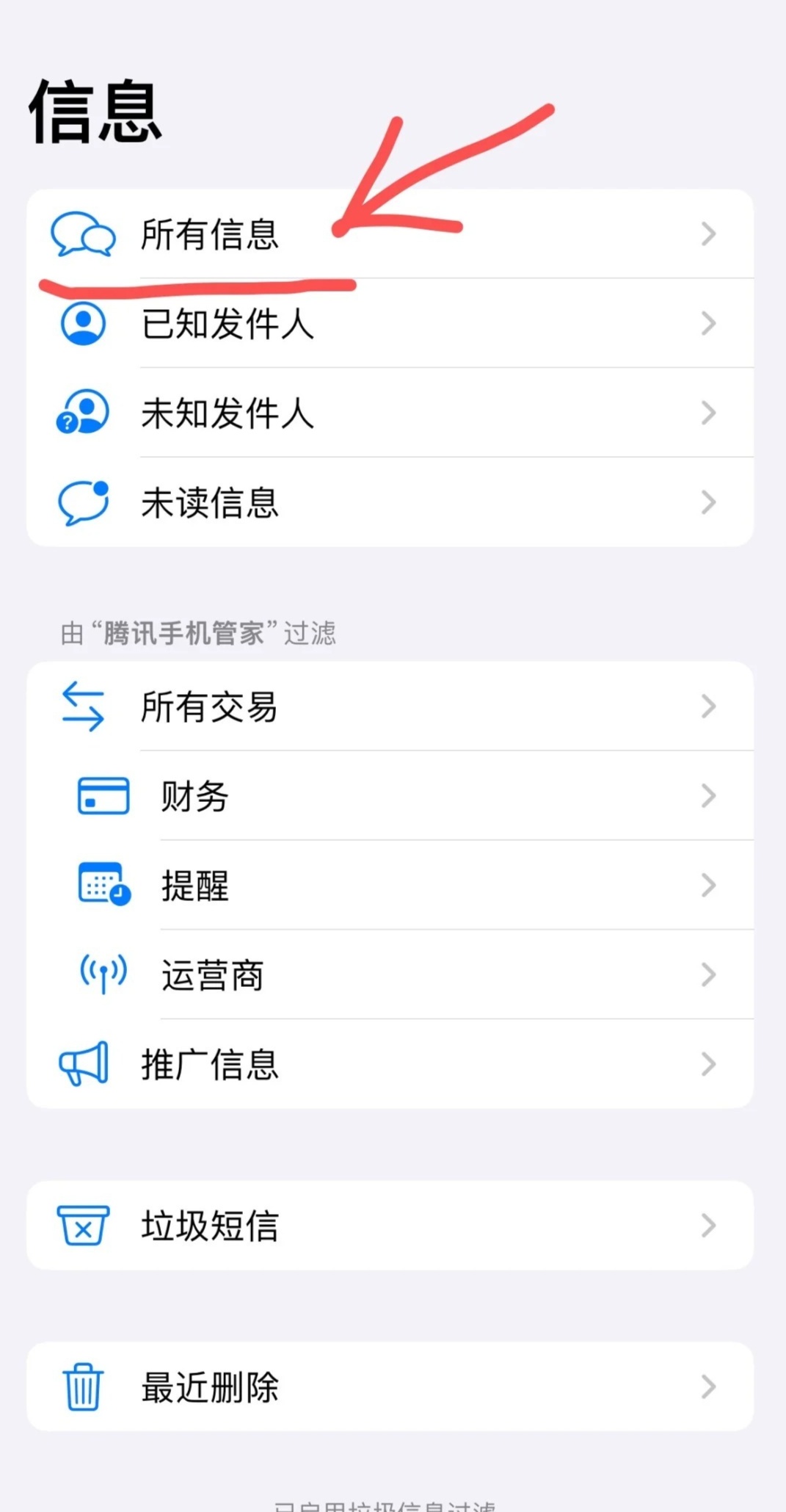The height and width of the screenshot is (1512, 786).
Task: Tap the 已知发件人 contact icon
Action: click(83, 323)
